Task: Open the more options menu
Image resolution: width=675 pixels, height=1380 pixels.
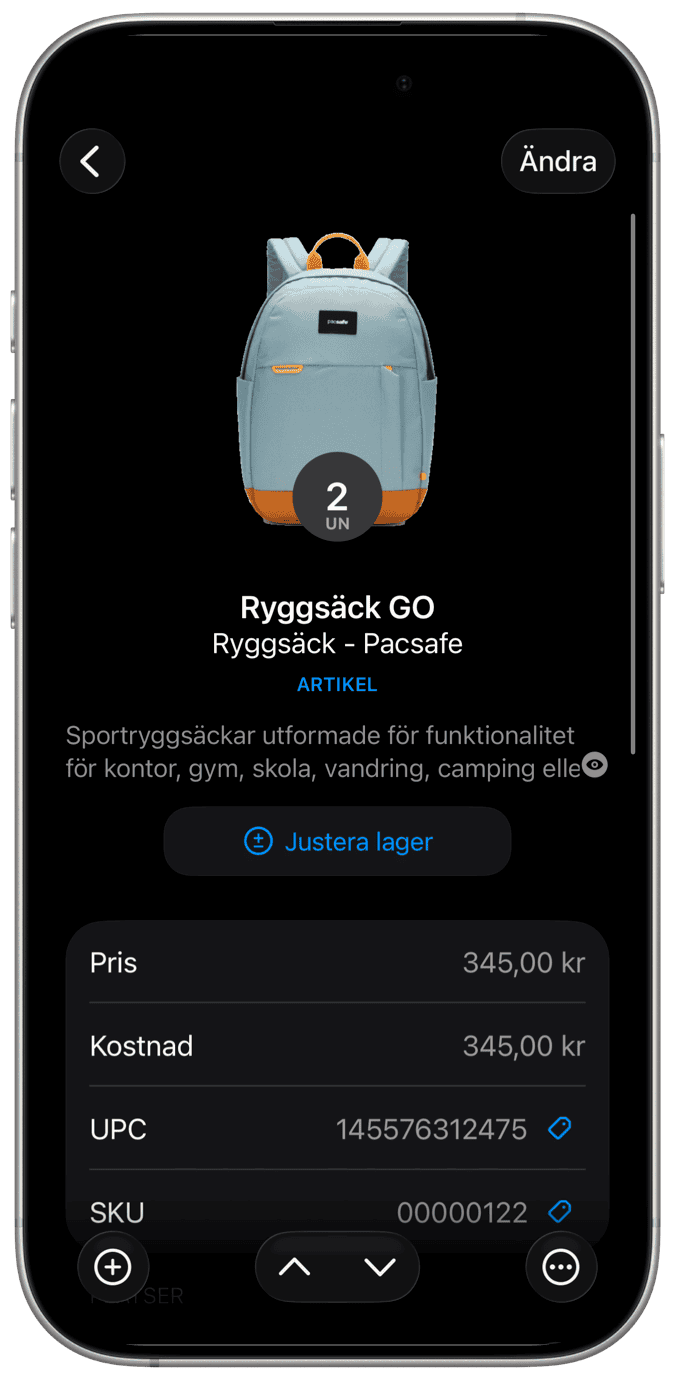Action: tap(560, 1267)
